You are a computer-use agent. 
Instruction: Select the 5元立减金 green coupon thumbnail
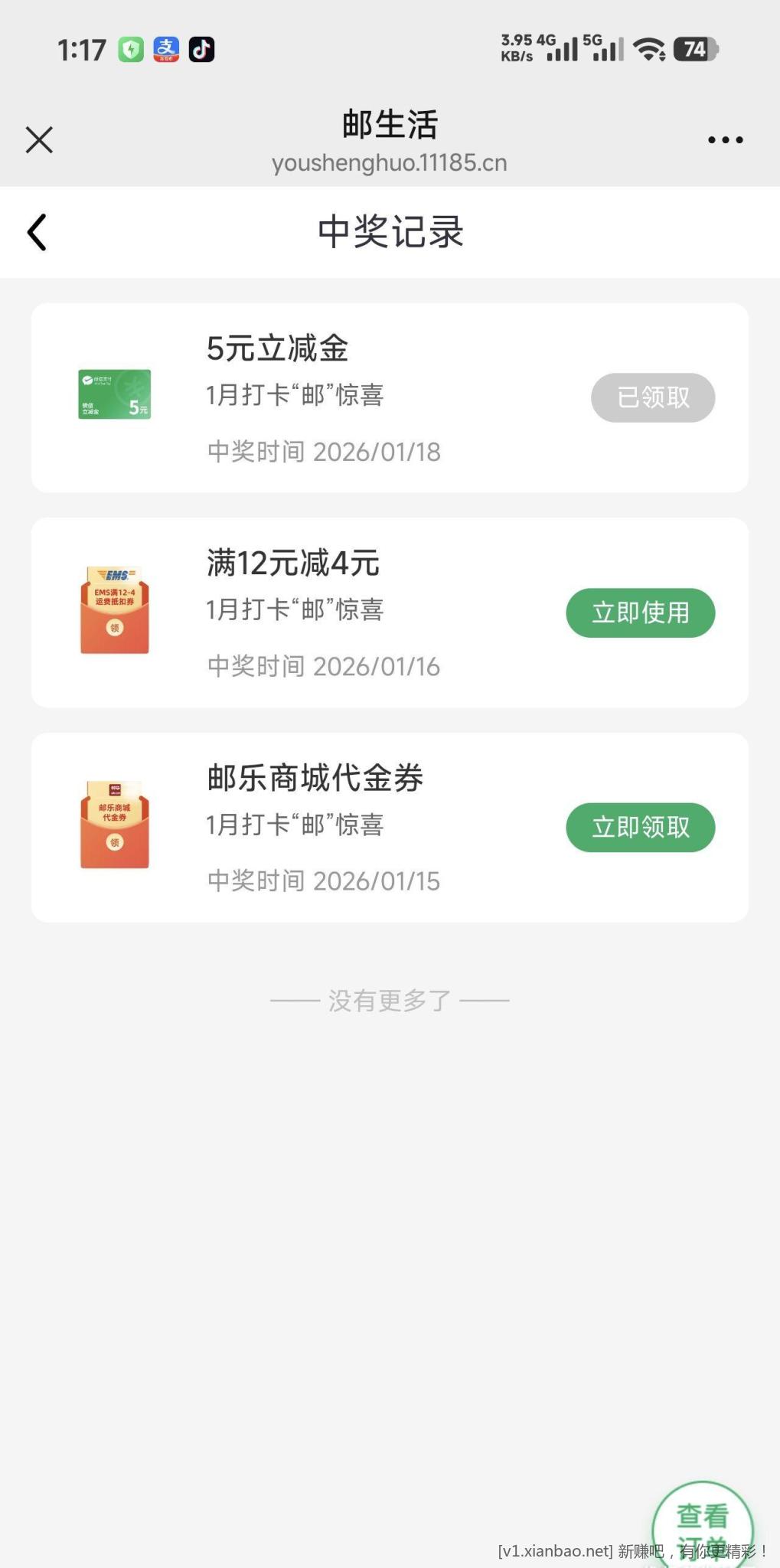tap(113, 395)
